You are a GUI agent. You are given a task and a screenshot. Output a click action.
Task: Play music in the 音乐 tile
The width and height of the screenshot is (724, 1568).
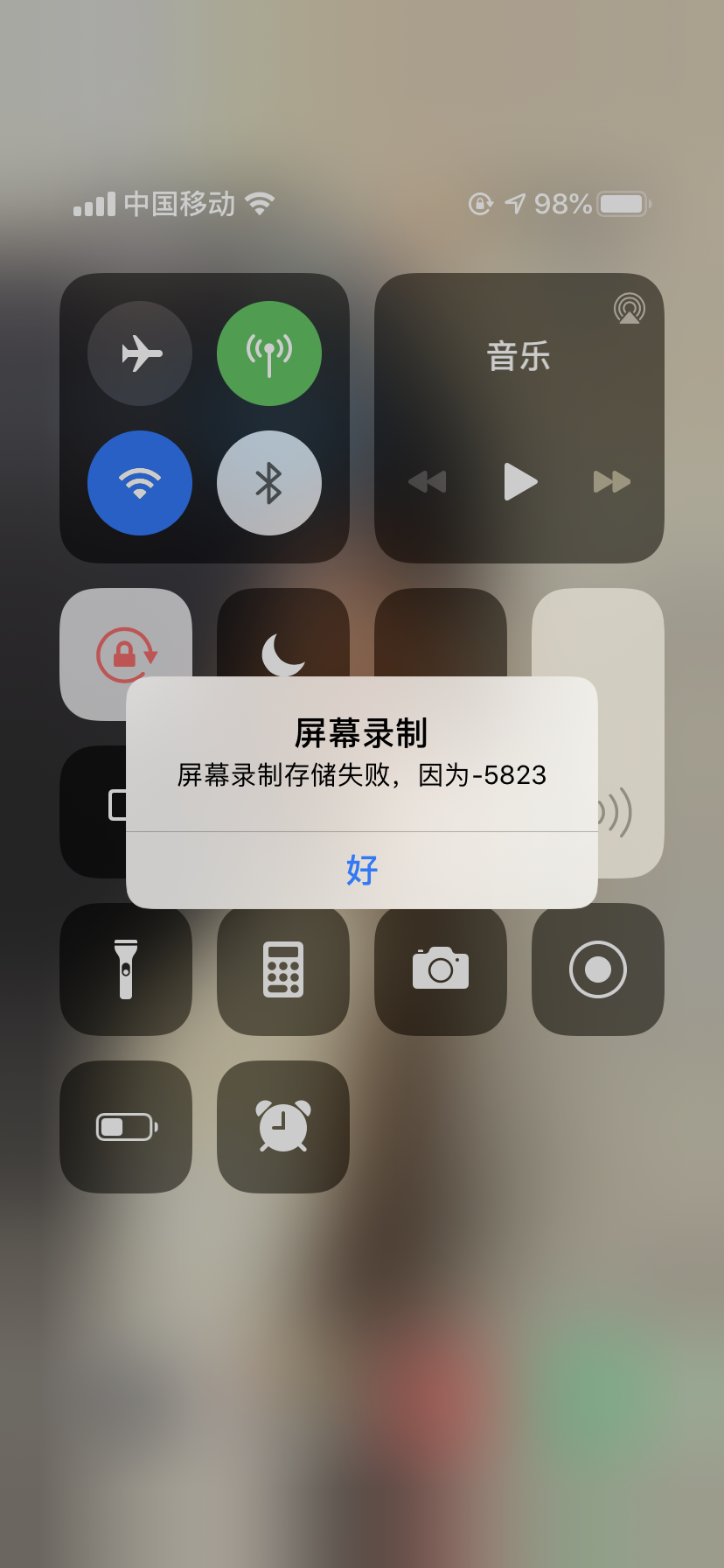tap(519, 481)
